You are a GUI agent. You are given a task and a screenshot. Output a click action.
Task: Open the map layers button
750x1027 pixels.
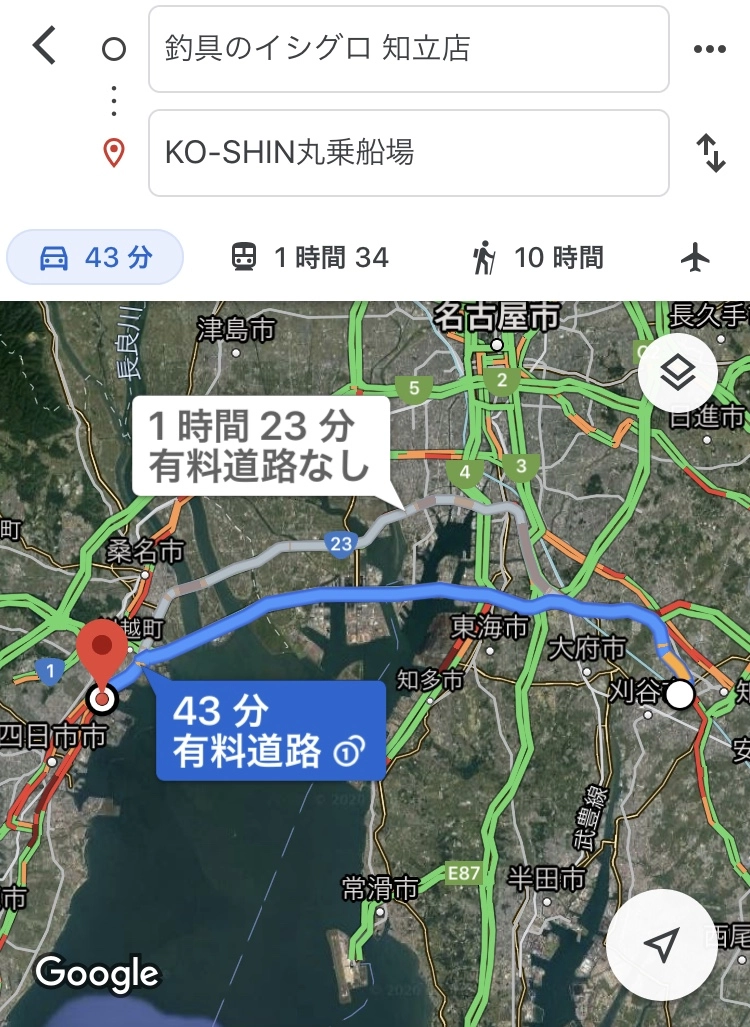678,374
